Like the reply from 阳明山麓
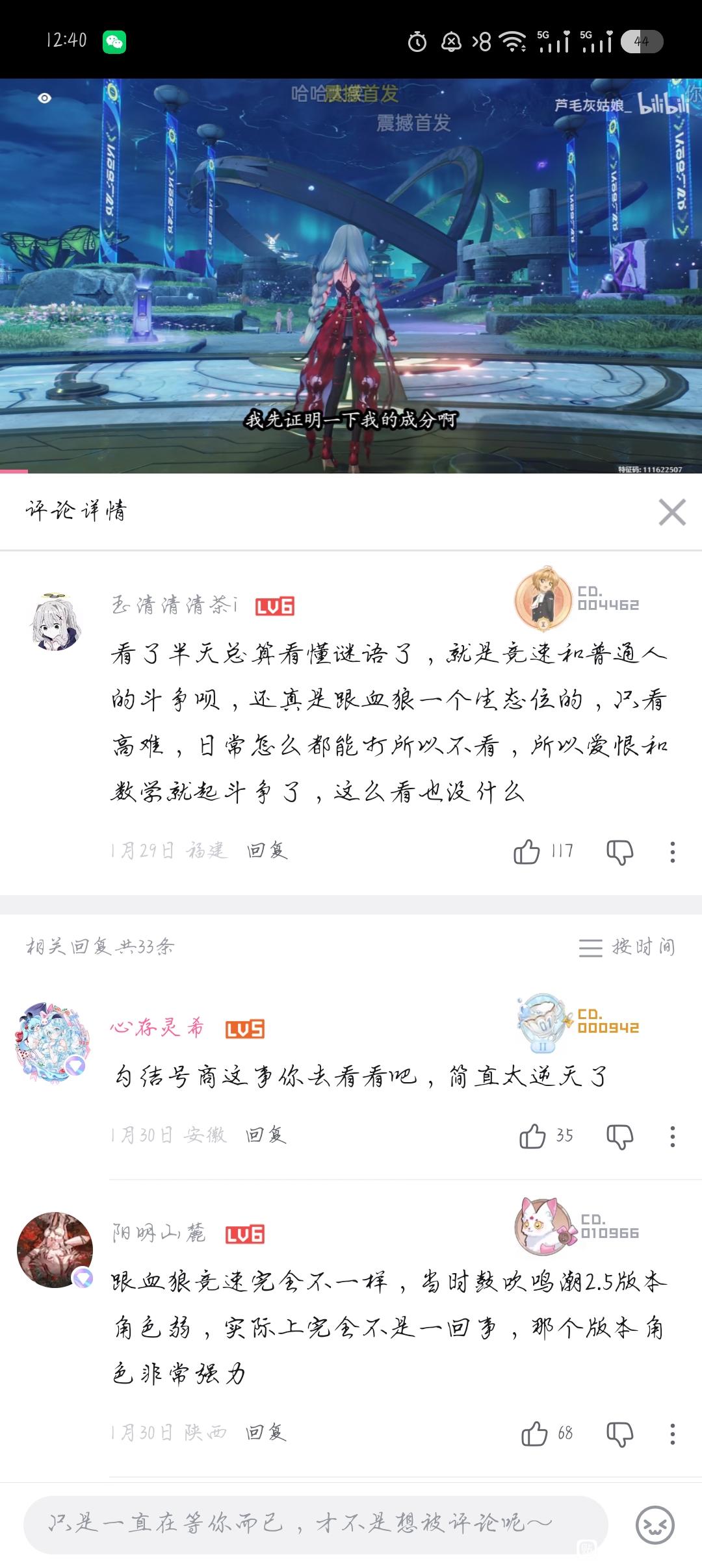 [x=534, y=1434]
